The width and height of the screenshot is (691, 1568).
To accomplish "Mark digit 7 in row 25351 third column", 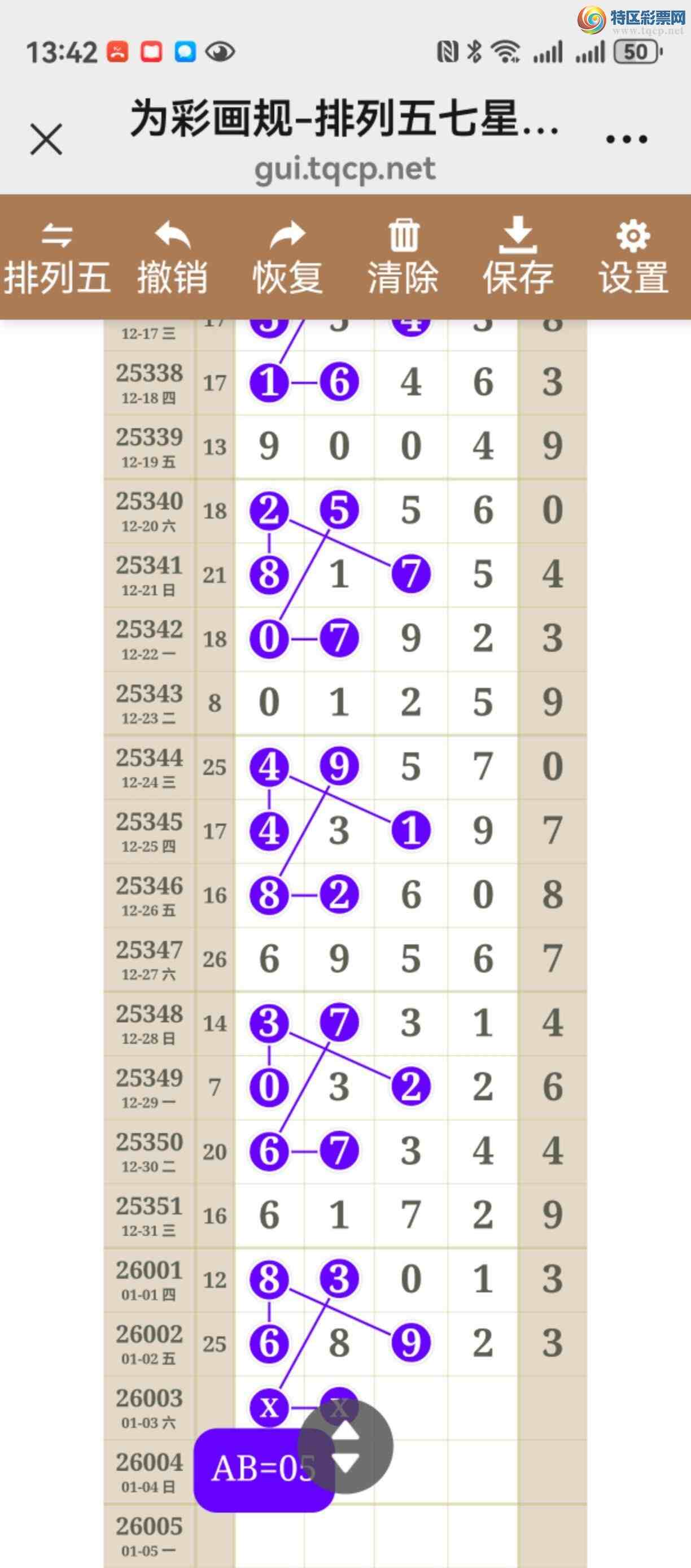I will coord(411,1215).
